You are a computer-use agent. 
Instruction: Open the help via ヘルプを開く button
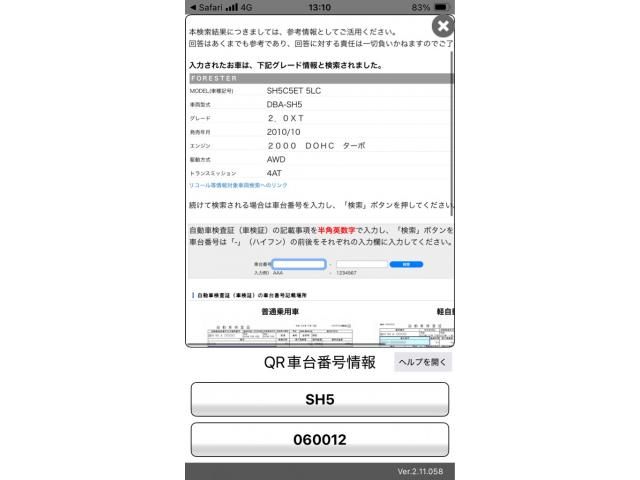click(x=422, y=362)
